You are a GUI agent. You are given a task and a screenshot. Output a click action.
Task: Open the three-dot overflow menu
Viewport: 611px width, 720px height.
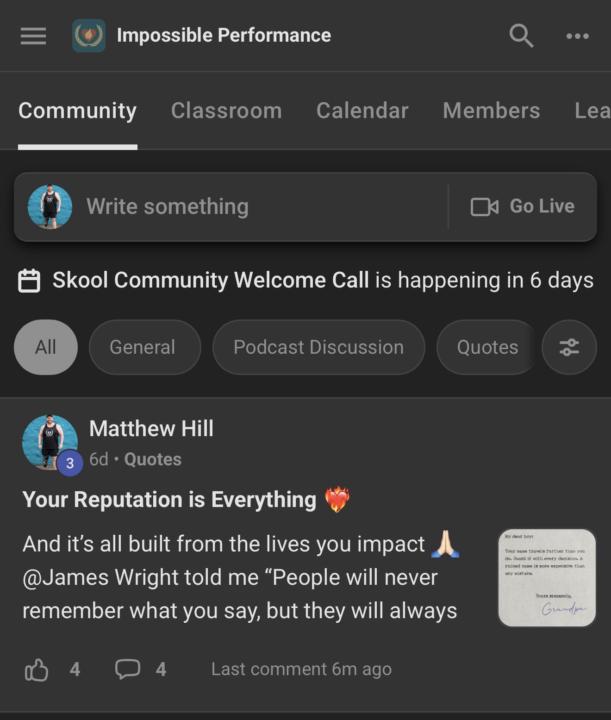(577, 36)
